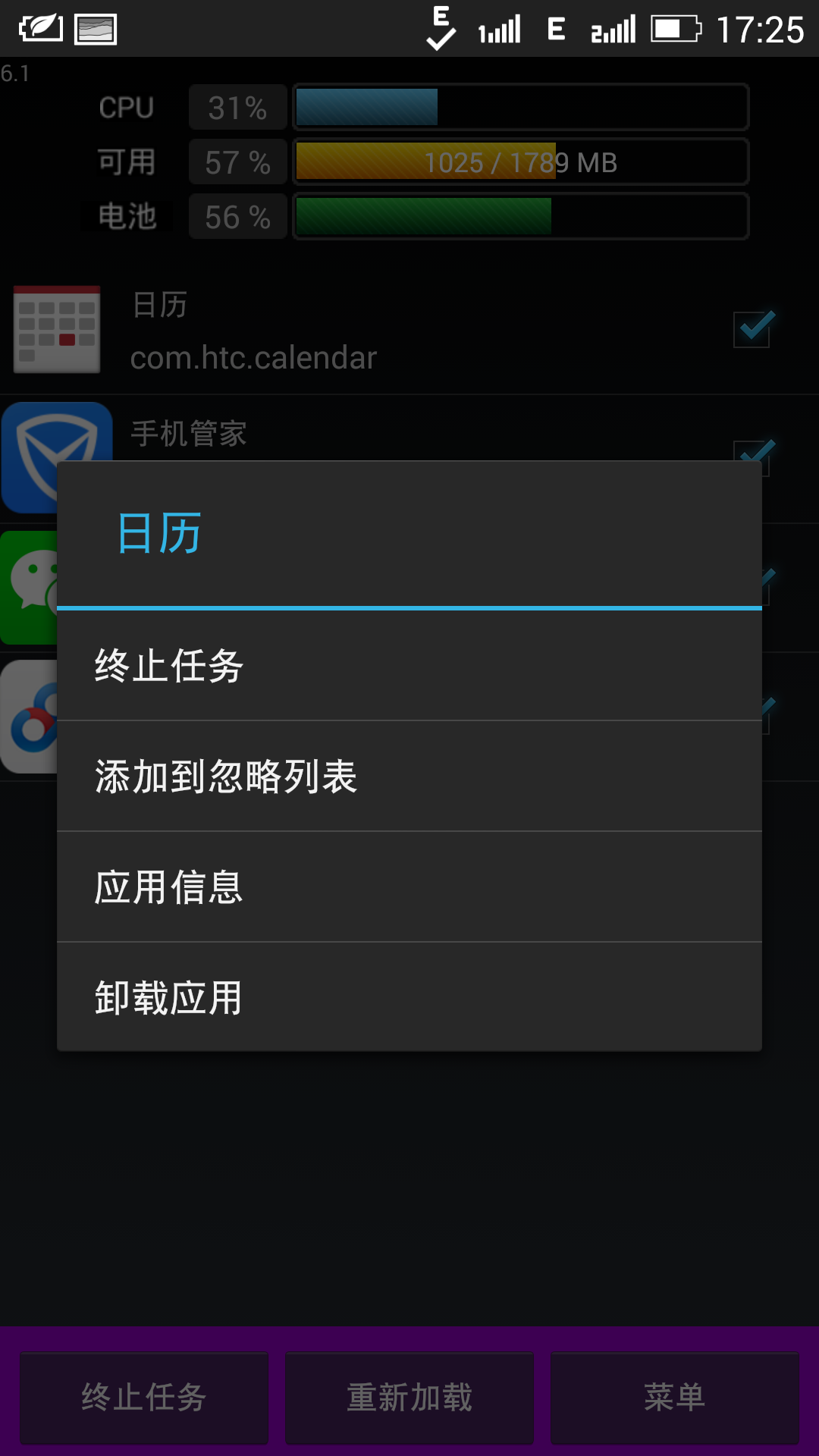Open 应用信息 for 日历

409,887
